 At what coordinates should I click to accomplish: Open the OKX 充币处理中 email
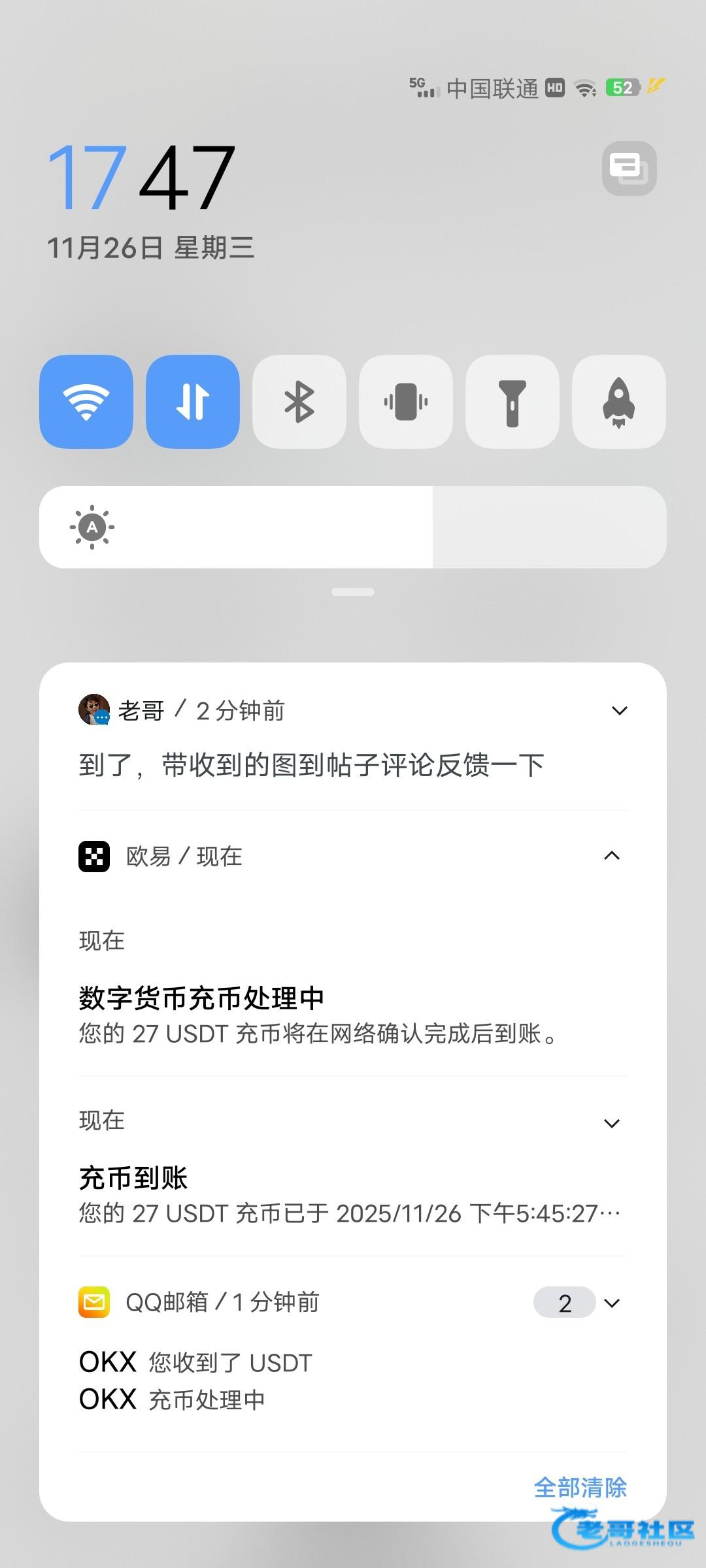point(173,1399)
